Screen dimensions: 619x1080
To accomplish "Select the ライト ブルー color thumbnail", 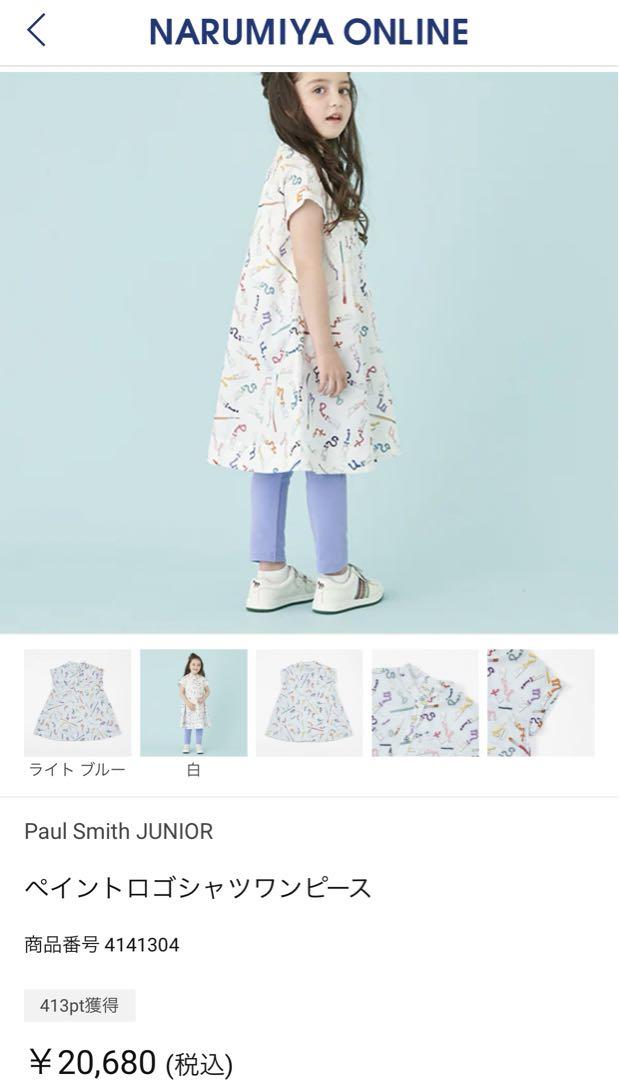I will pyautogui.click(x=77, y=702).
